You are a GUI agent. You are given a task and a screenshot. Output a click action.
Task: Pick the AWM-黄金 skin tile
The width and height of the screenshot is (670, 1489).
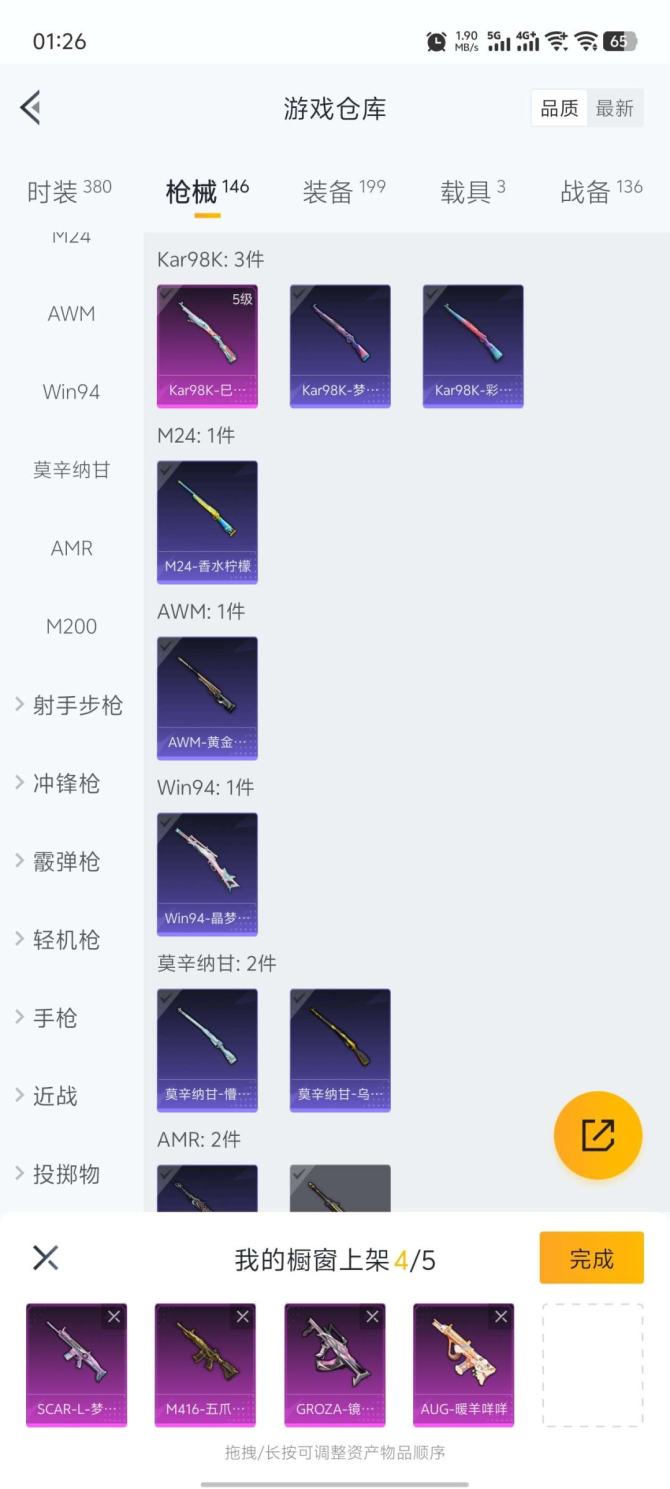pos(207,697)
